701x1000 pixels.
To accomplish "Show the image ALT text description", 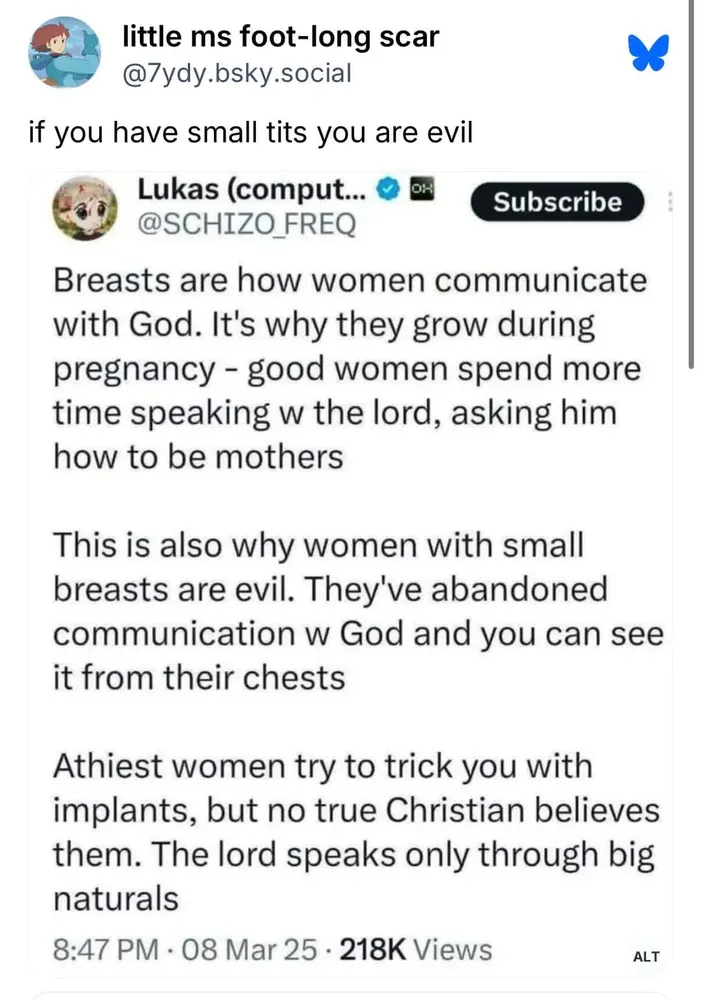I will (647, 956).
